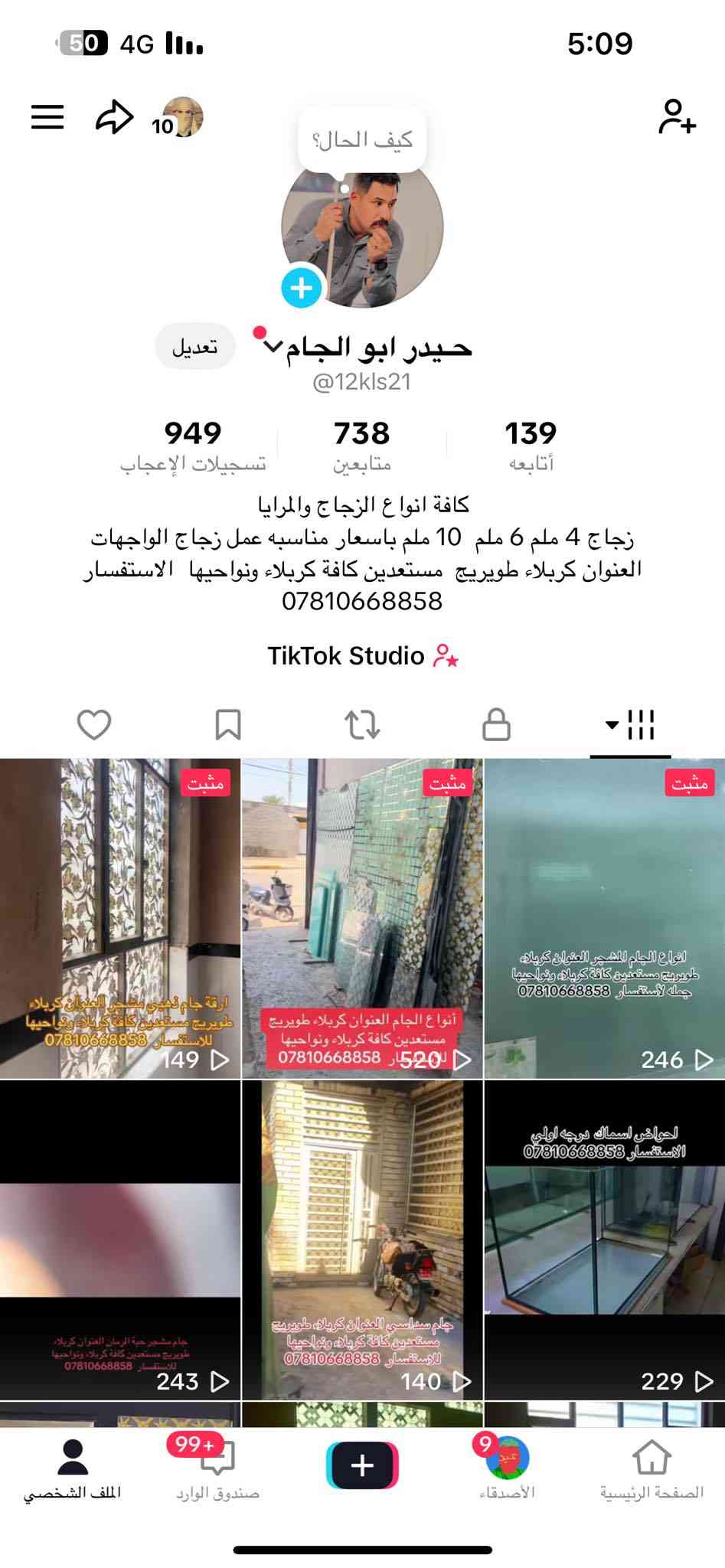Tap the plus badge on profile photo
This screenshot has height=1568, width=725.
302,288
